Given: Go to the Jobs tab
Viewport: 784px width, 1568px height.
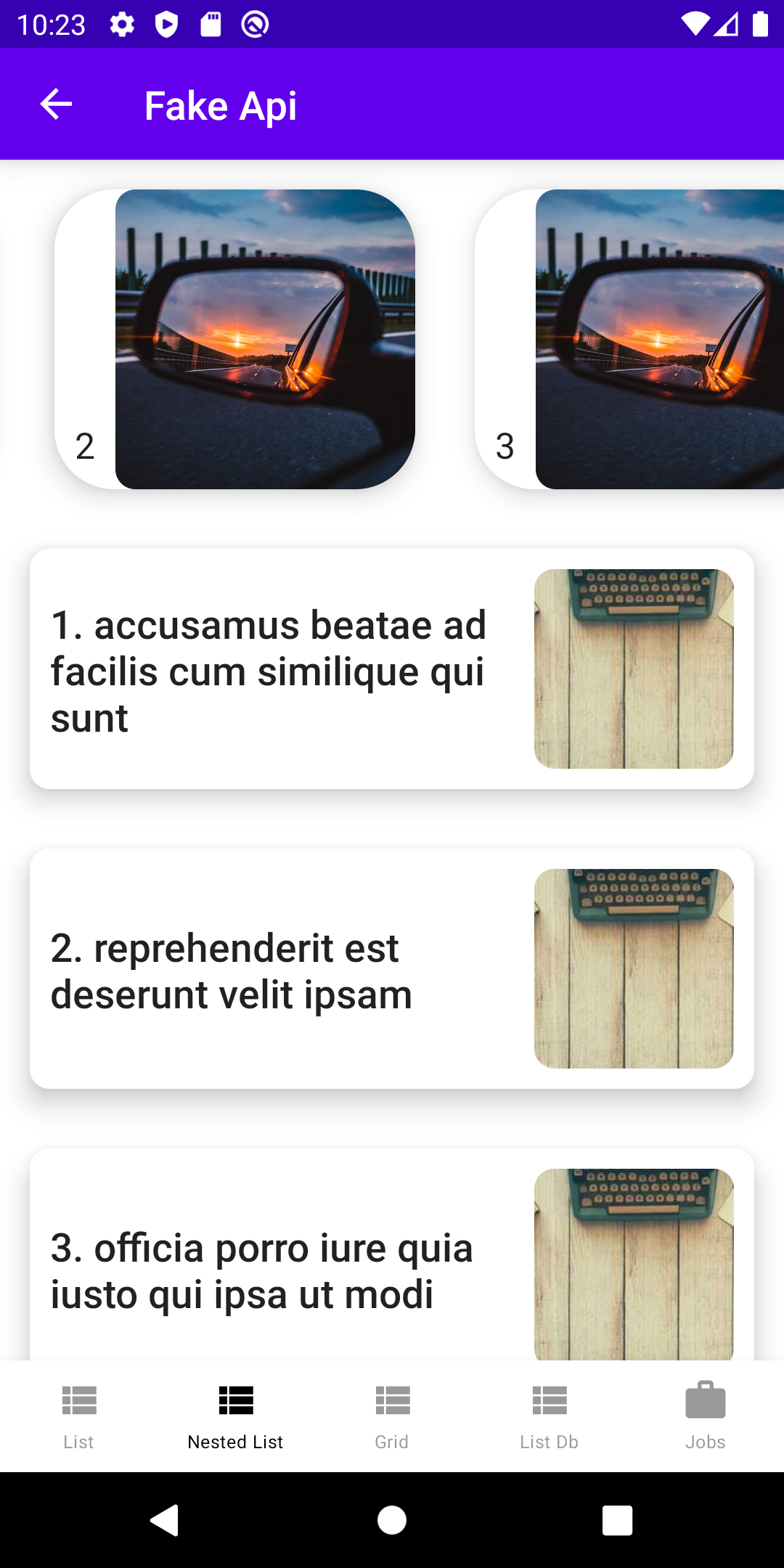Looking at the screenshot, I should 706,1416.
